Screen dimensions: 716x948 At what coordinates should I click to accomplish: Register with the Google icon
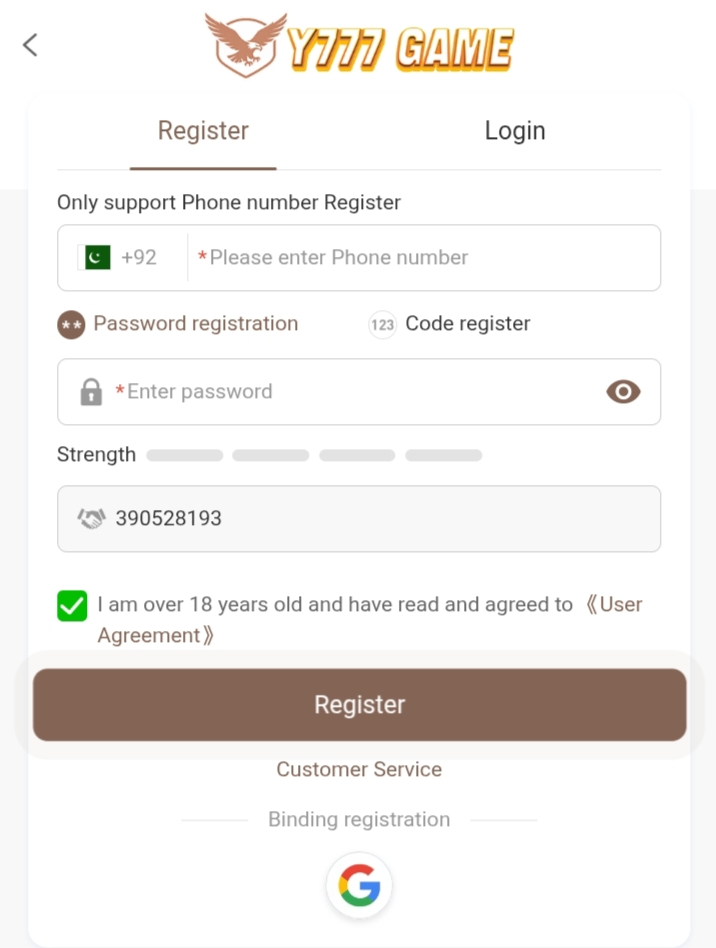pos(359,885)
